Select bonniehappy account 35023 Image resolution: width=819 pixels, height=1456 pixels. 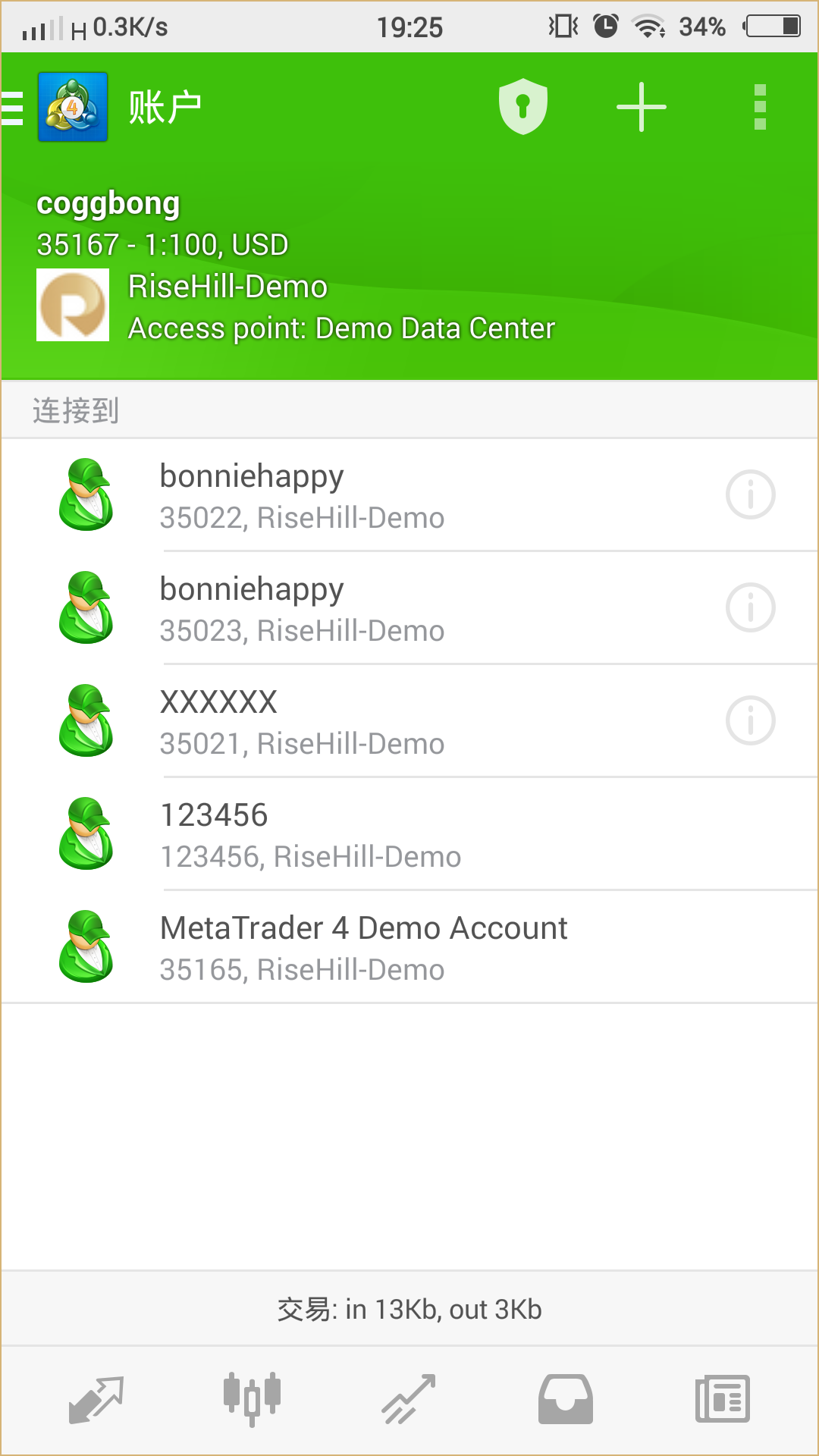pos(379,608)
